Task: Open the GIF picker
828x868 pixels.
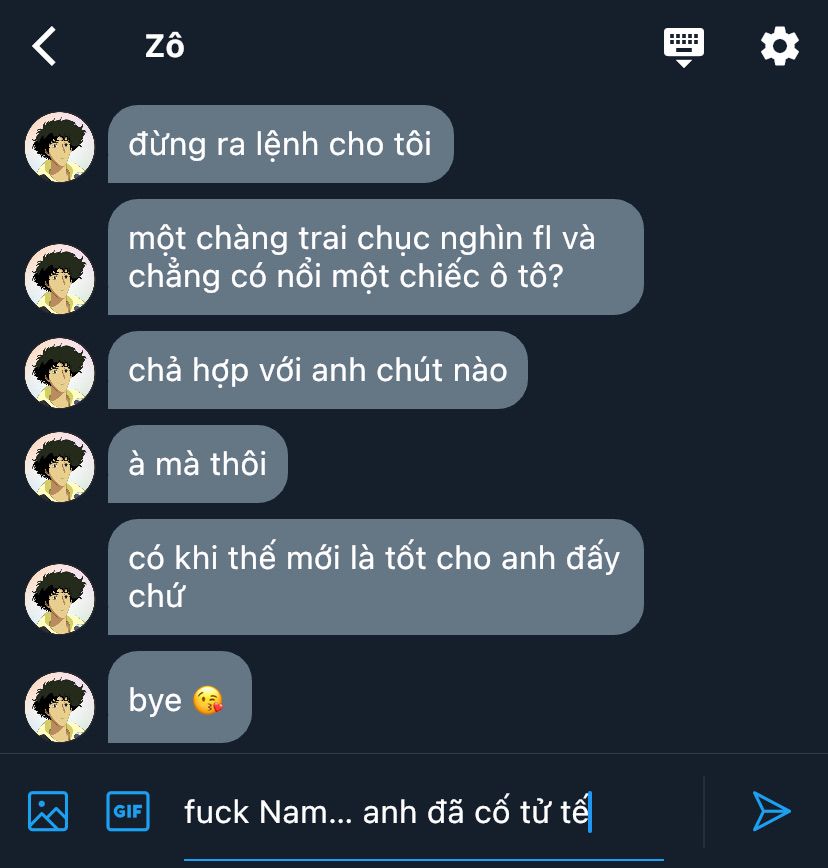Action: click(x=128, y=811)
